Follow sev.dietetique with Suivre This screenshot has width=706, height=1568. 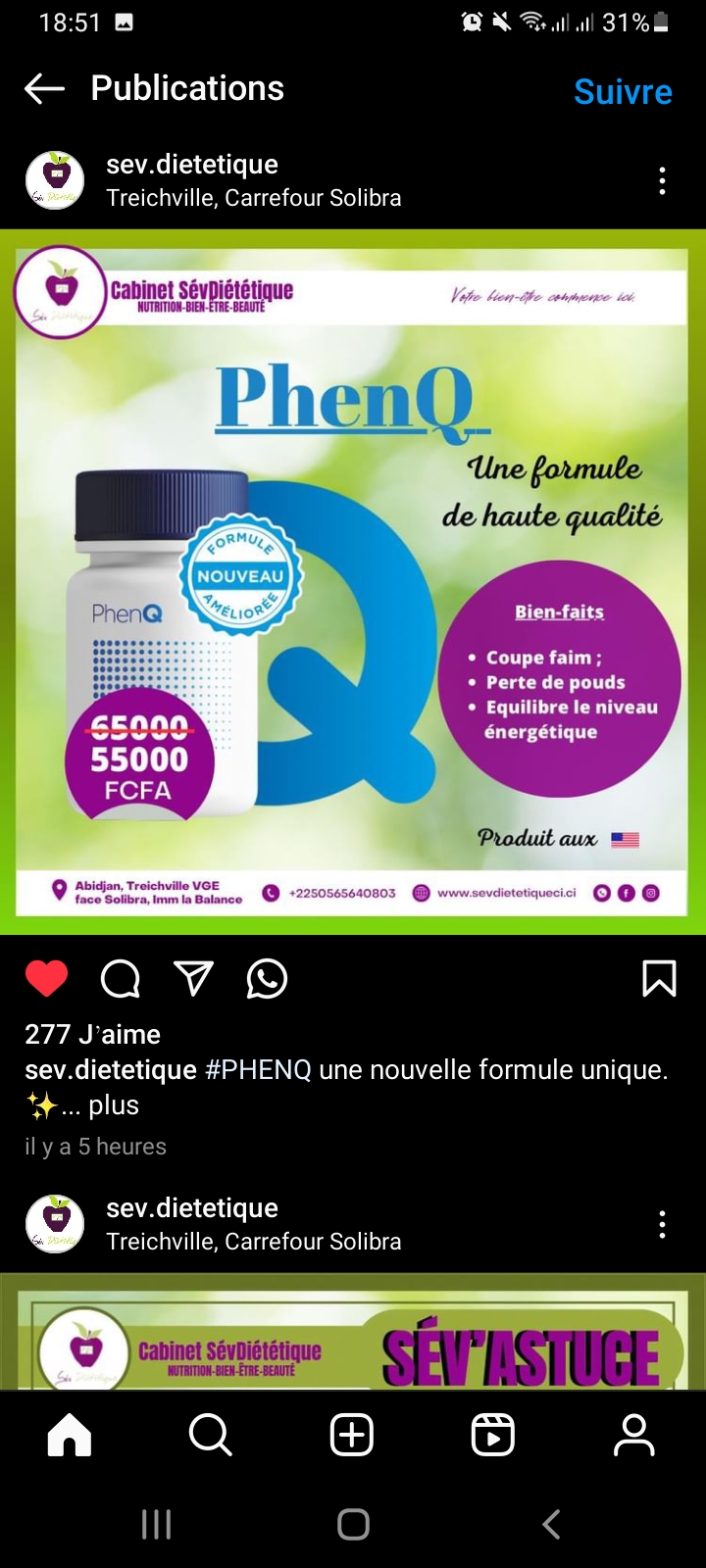pos(623,91)
